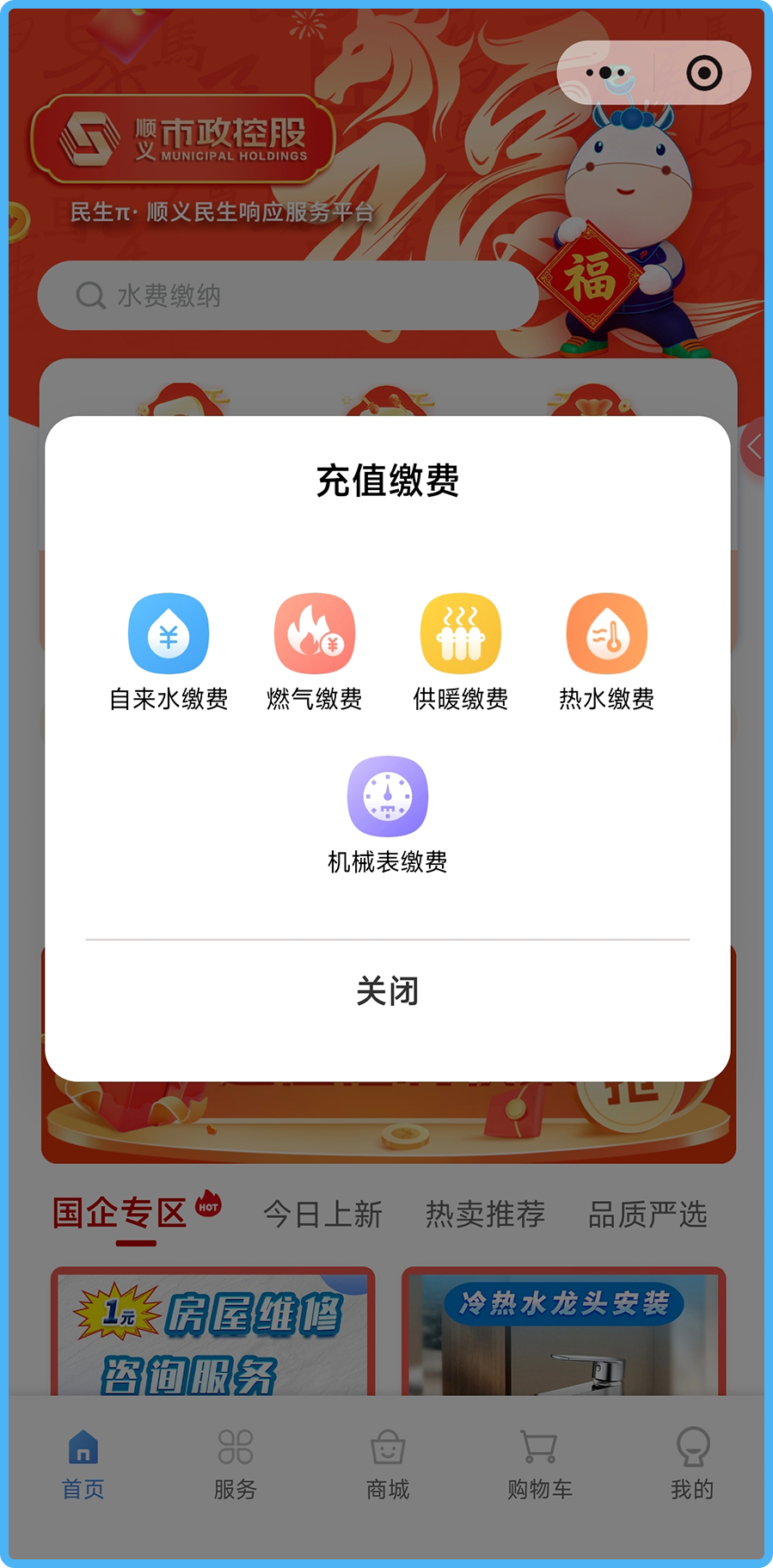Open the mini program more-options menu
Screen dimensions: 773x1568
pyautogui.click(x=607, y=73)
